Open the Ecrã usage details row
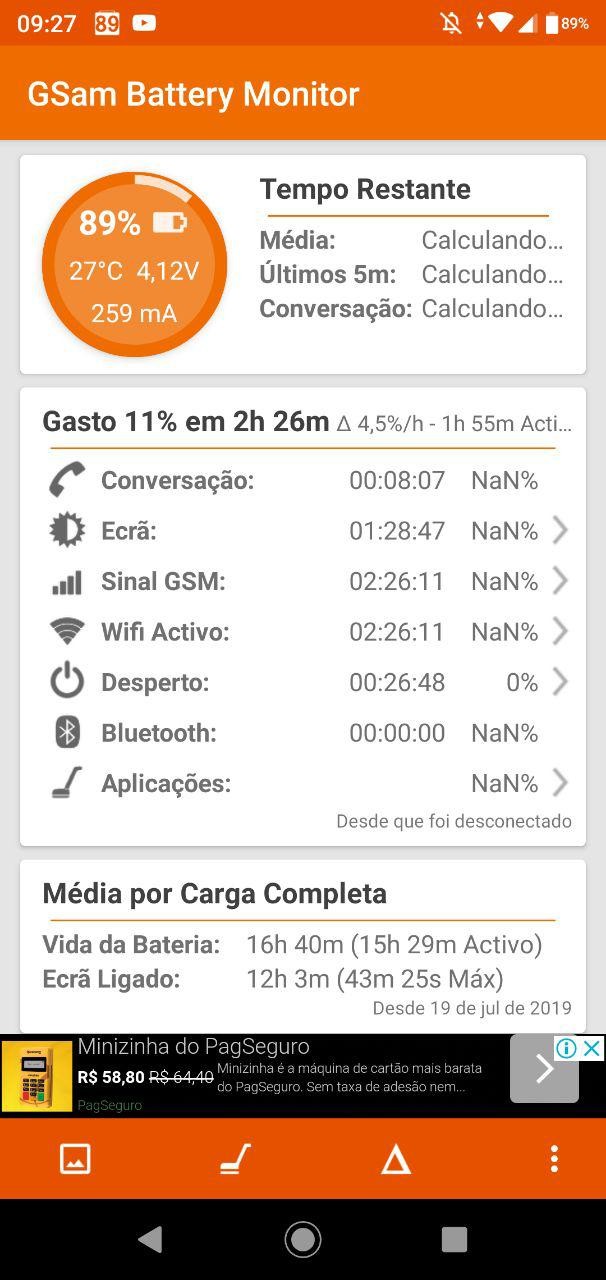The height and width of the screenshot is (1280, 606). (x=303, y=531)
